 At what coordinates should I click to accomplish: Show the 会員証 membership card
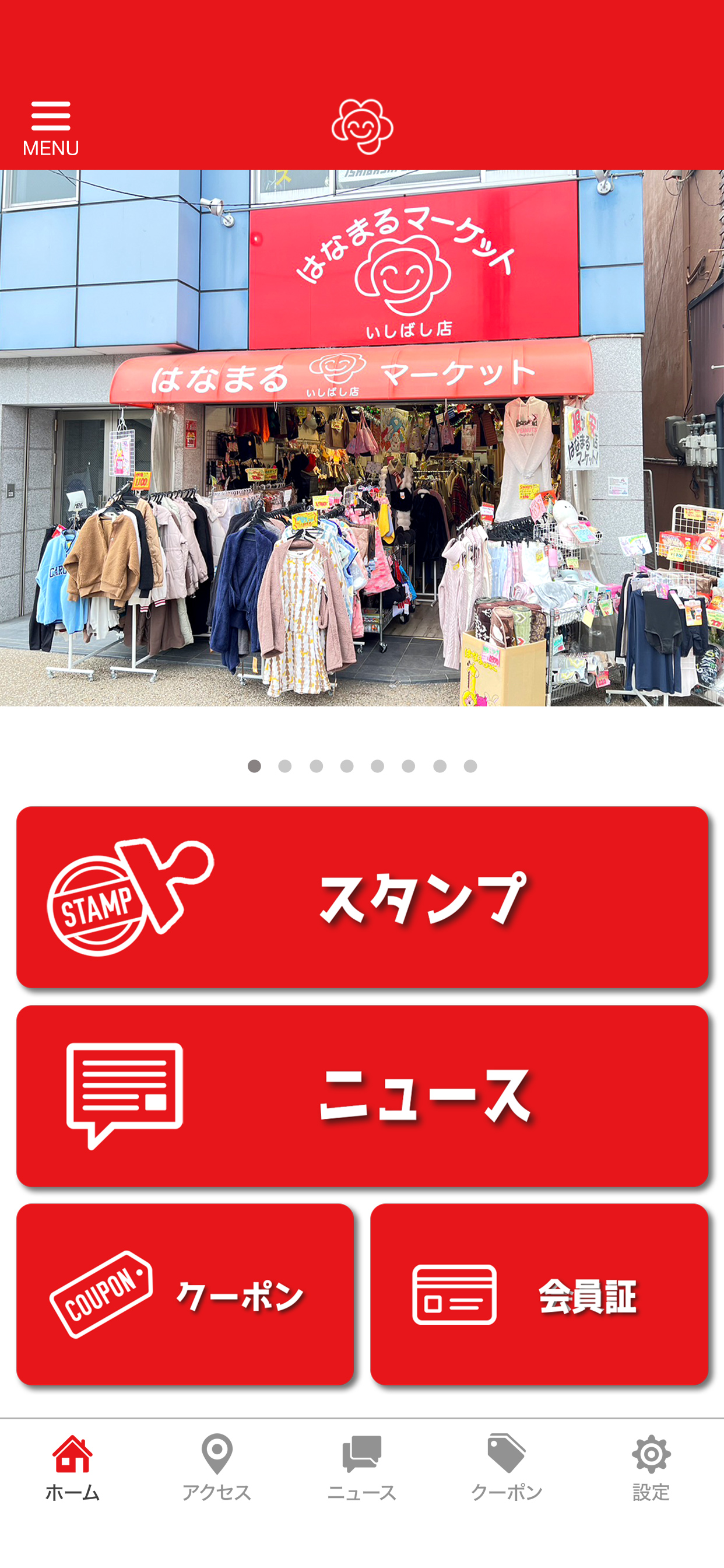pos(539,1293)
